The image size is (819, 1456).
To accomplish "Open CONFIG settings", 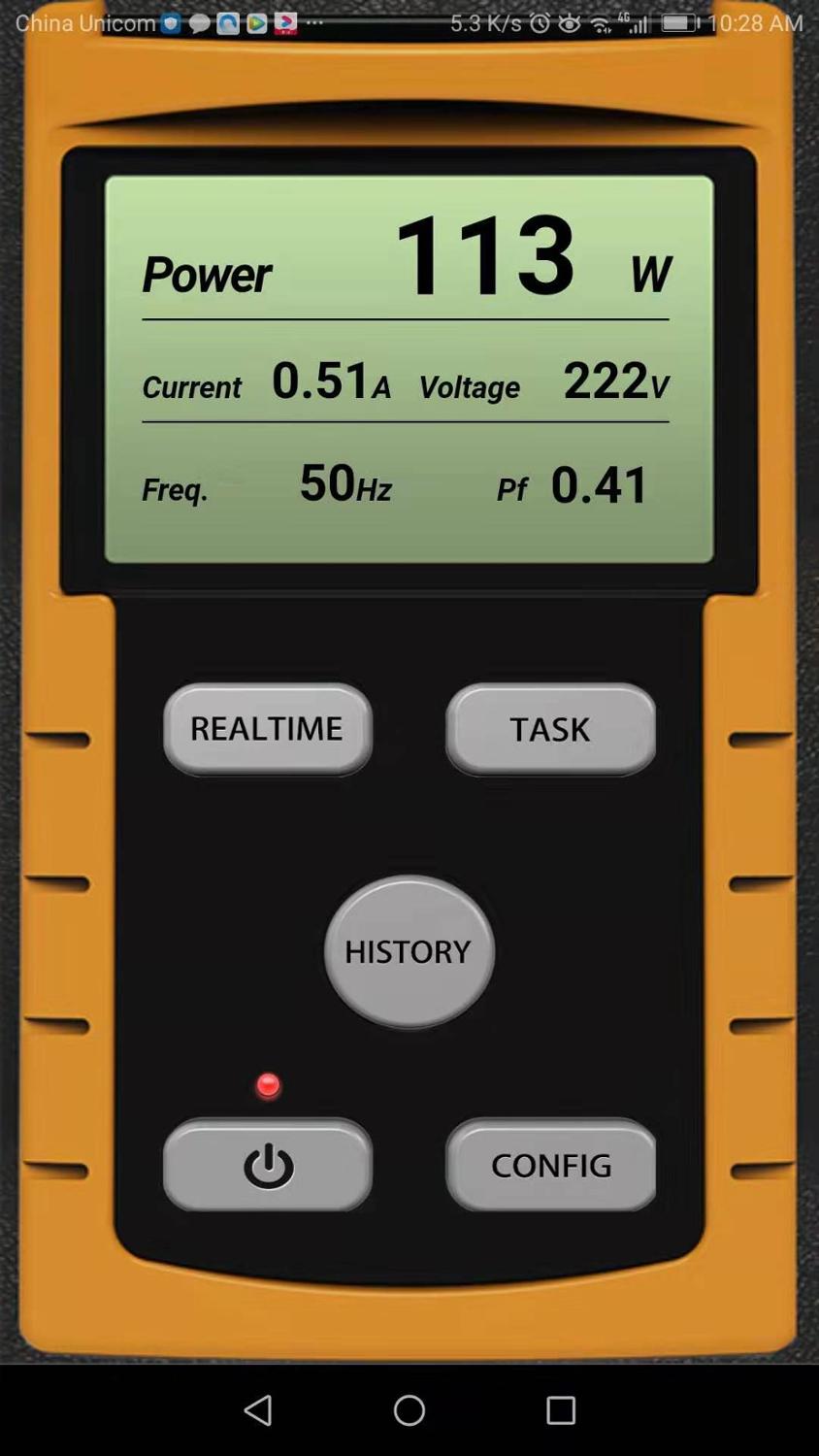I will (x=550, y=1165).
